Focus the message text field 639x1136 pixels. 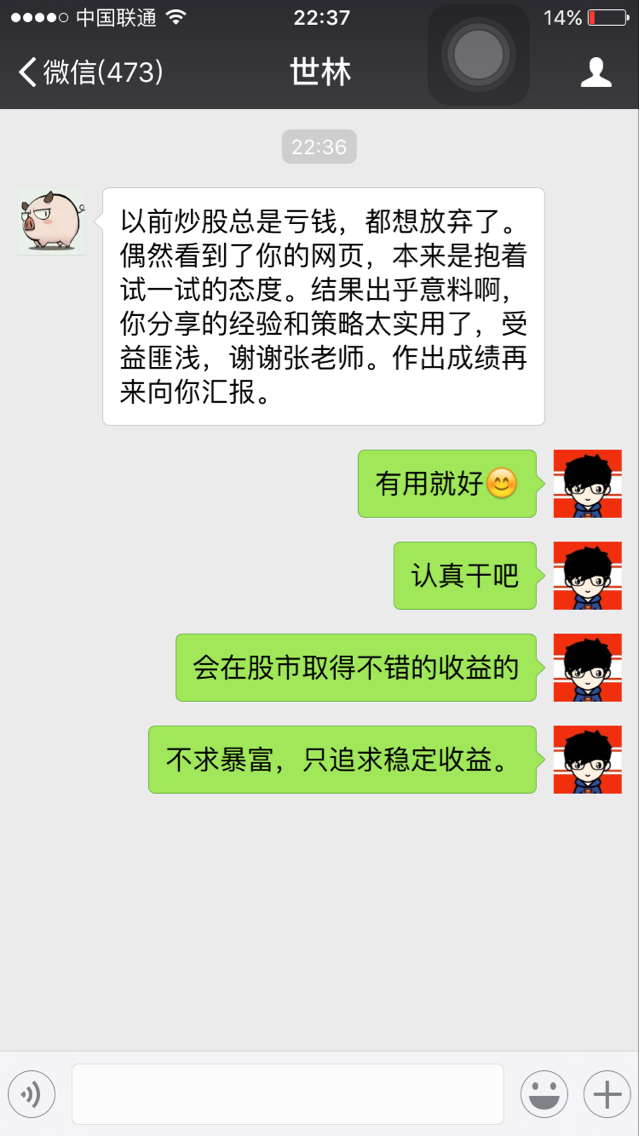287,1094
